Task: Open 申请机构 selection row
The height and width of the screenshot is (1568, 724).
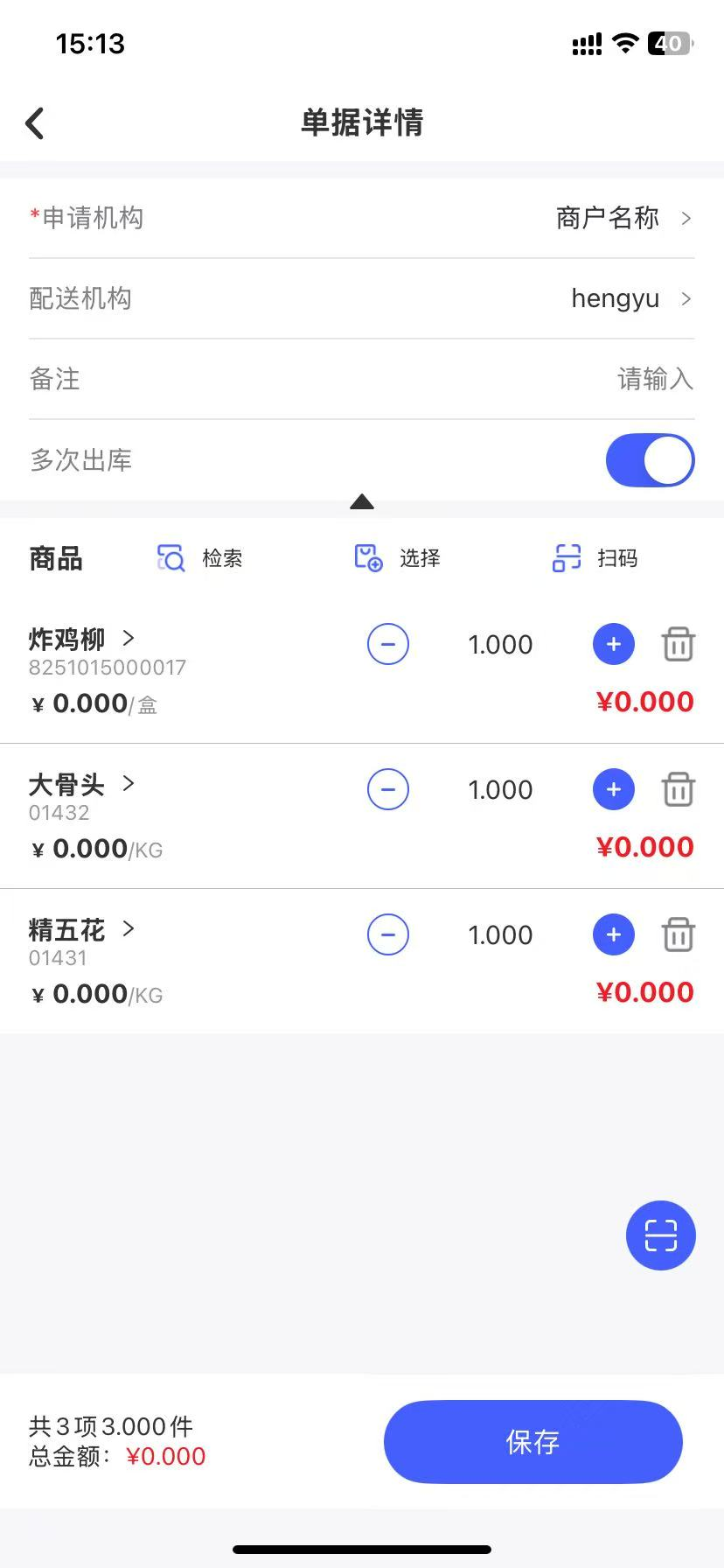Action: tap(362, 218)
